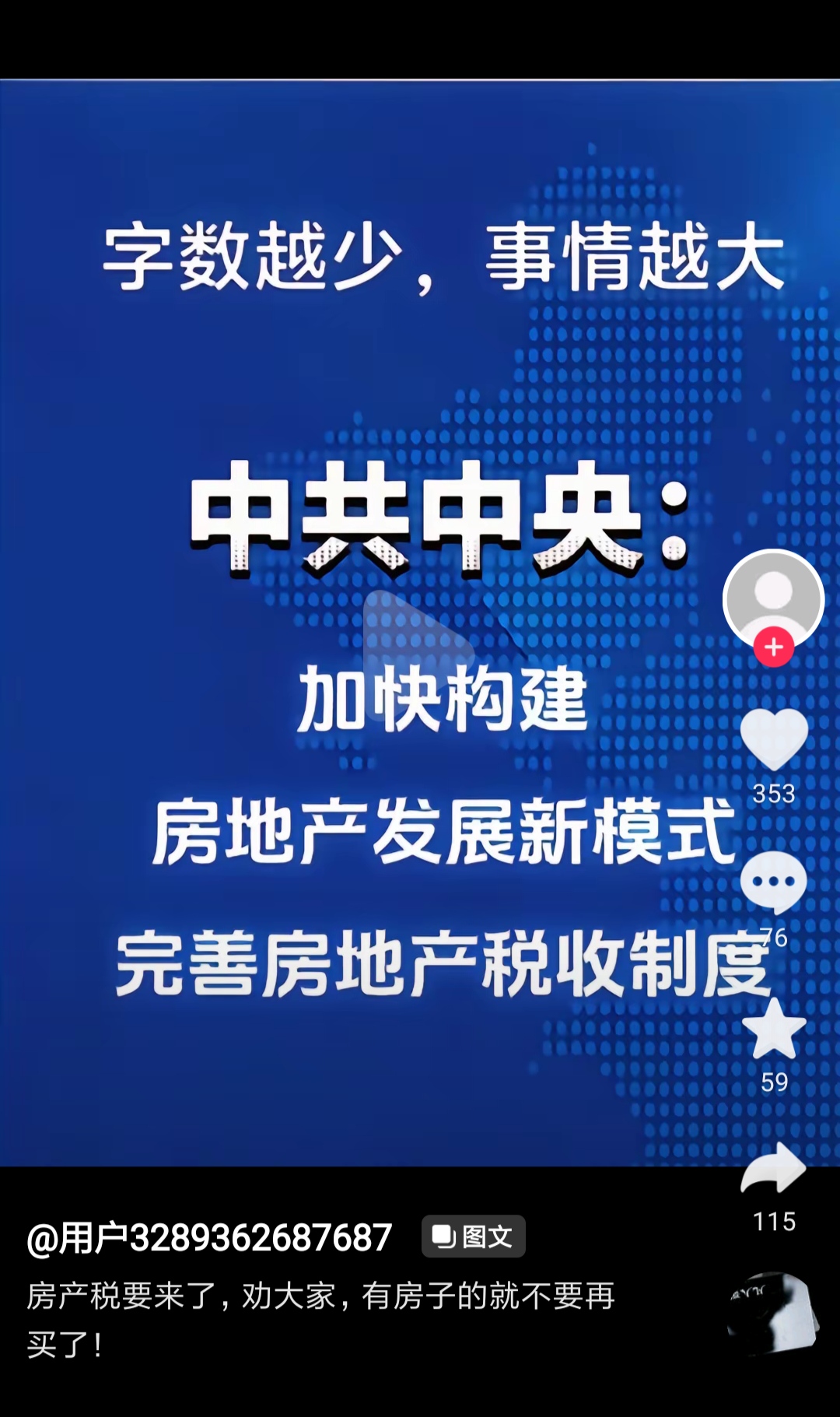
Task: Follow the user with the plus button
Action: 773,647
